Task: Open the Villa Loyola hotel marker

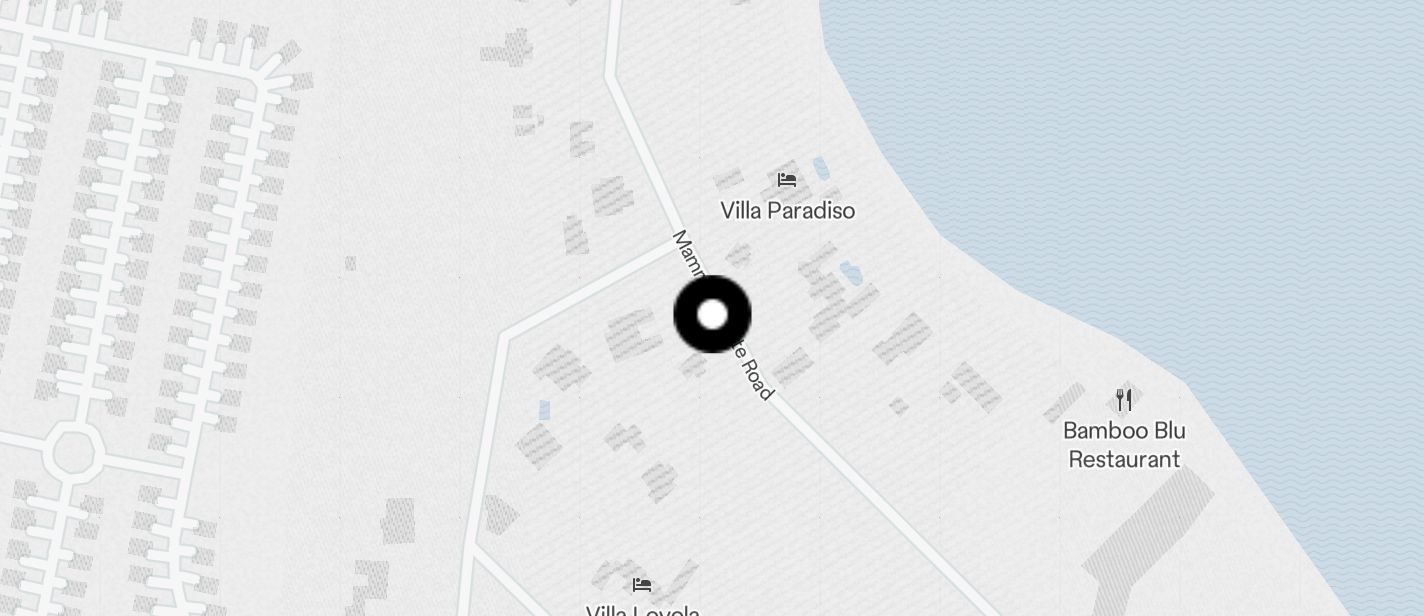Action: (x=642, y=584)
